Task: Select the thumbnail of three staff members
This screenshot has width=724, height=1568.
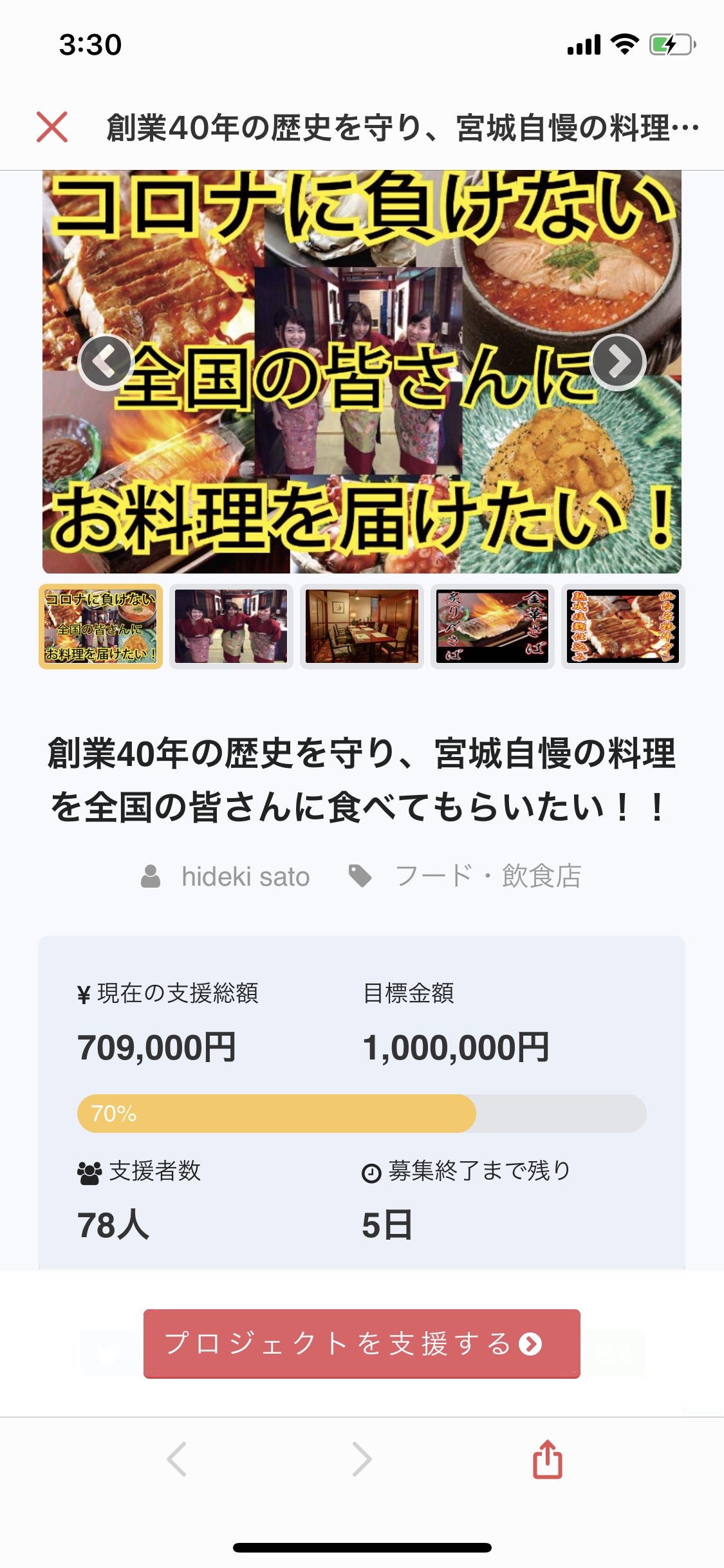Action: [x=231, y=626]
